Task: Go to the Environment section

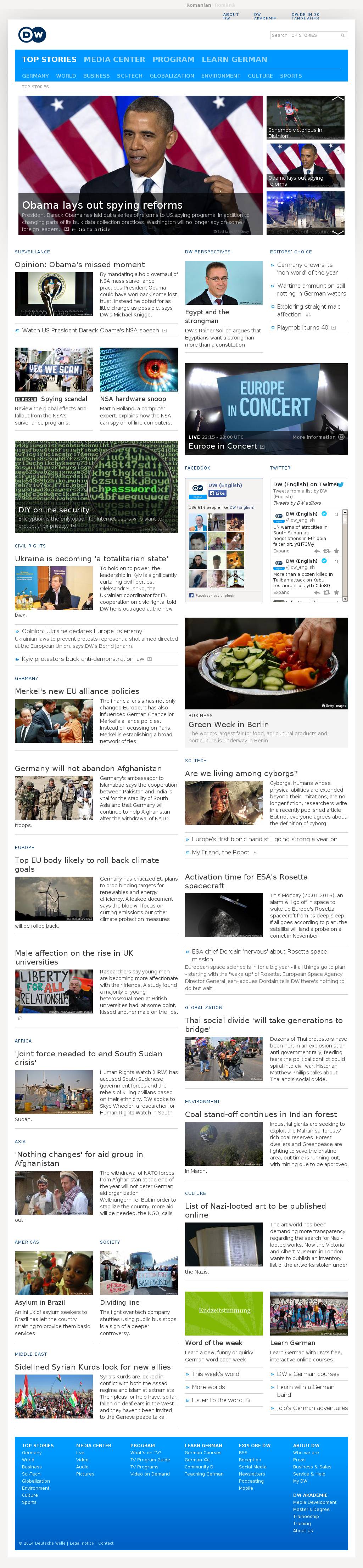Action: click(x=220, y=76)
